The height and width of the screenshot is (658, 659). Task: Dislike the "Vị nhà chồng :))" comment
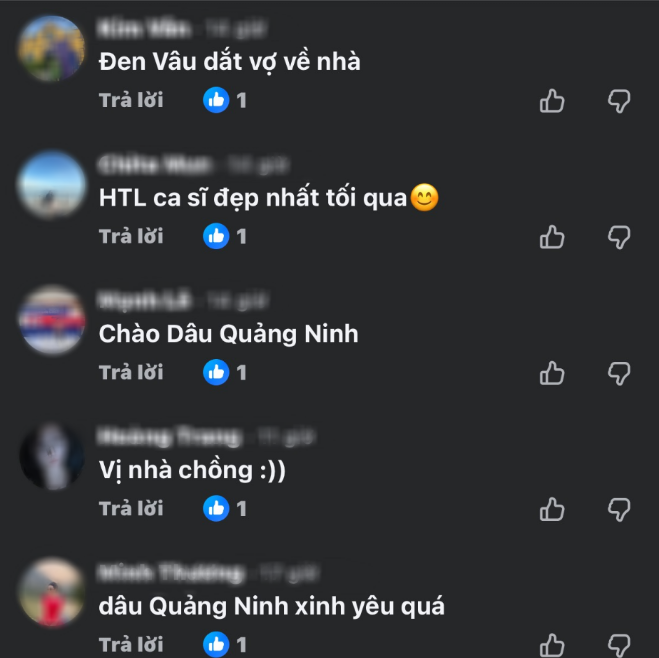[620, 509]
